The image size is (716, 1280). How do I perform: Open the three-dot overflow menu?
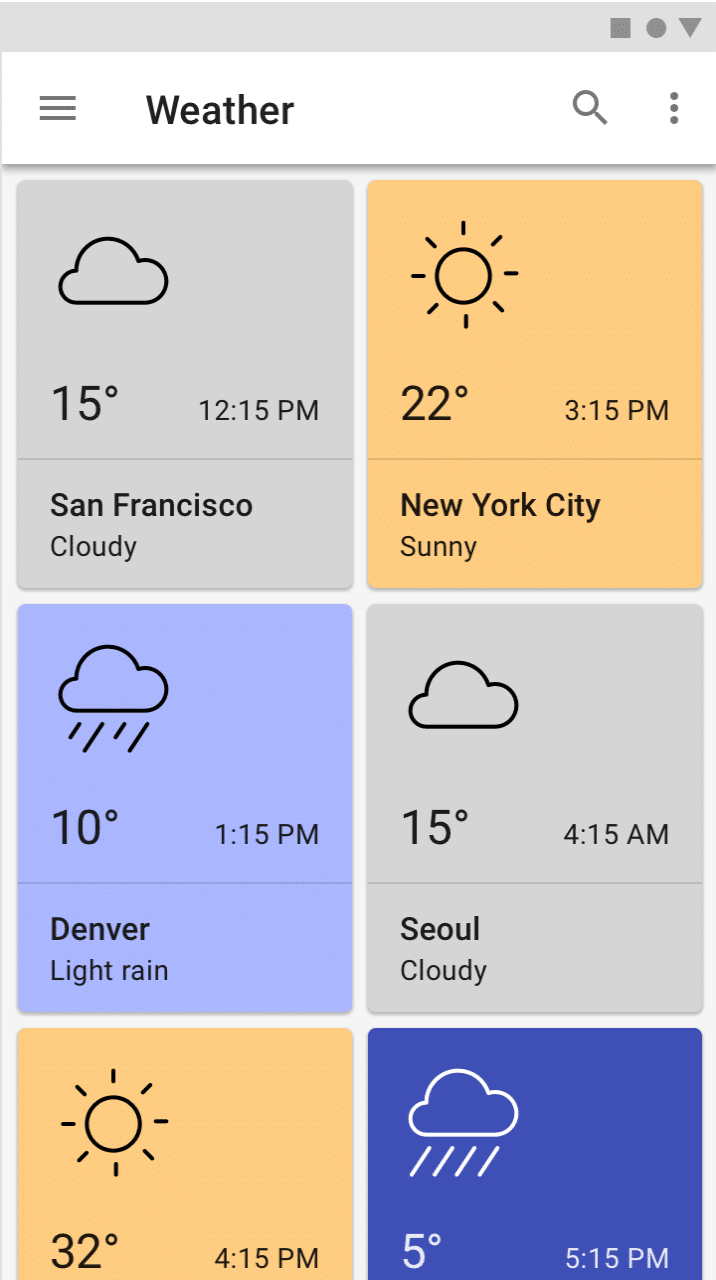pyautogui.click(x=674, y=108)
